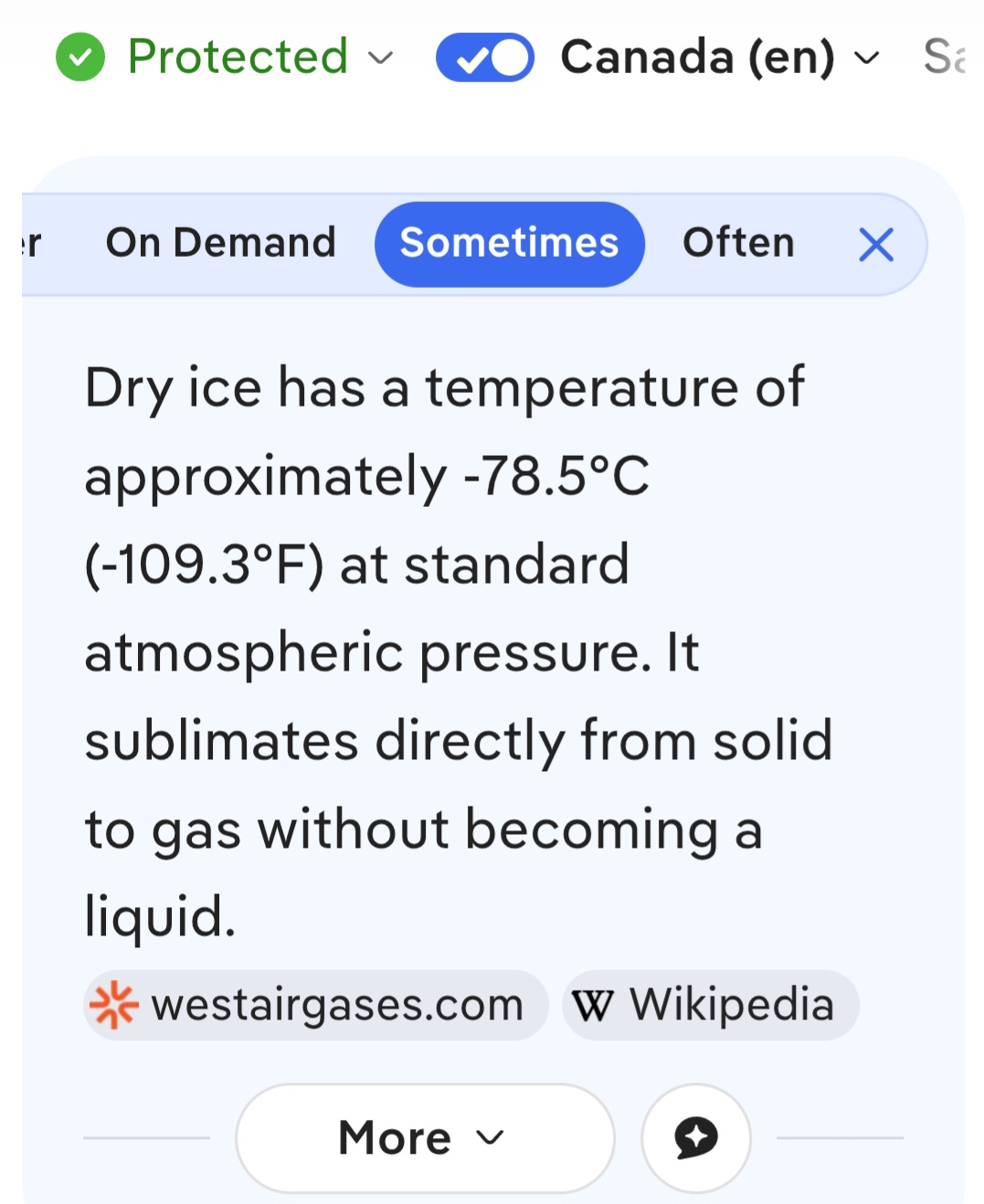
Task: Select the Wikipedia W icon
Action: [x=594, y=1004]
